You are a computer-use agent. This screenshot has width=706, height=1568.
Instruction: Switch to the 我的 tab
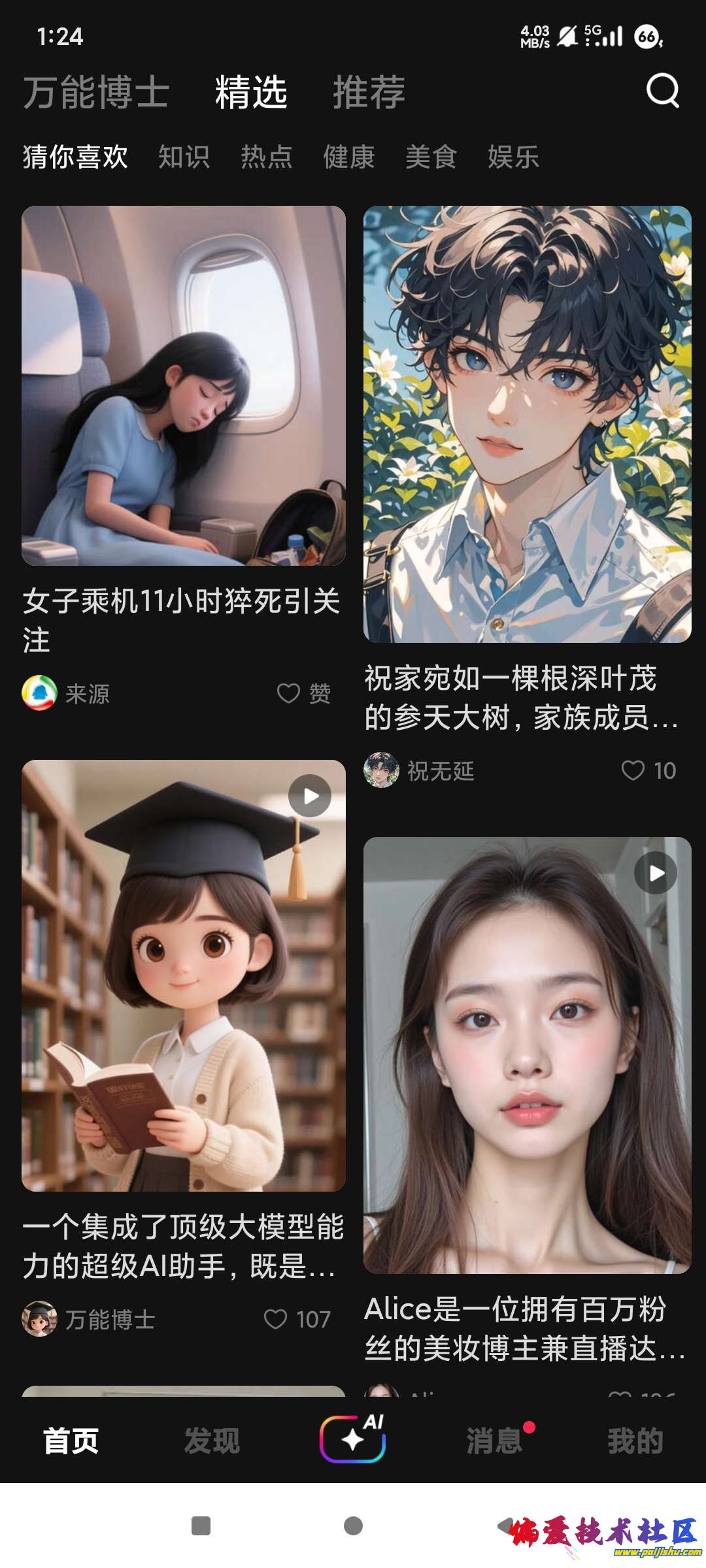tap(635, 1441)
